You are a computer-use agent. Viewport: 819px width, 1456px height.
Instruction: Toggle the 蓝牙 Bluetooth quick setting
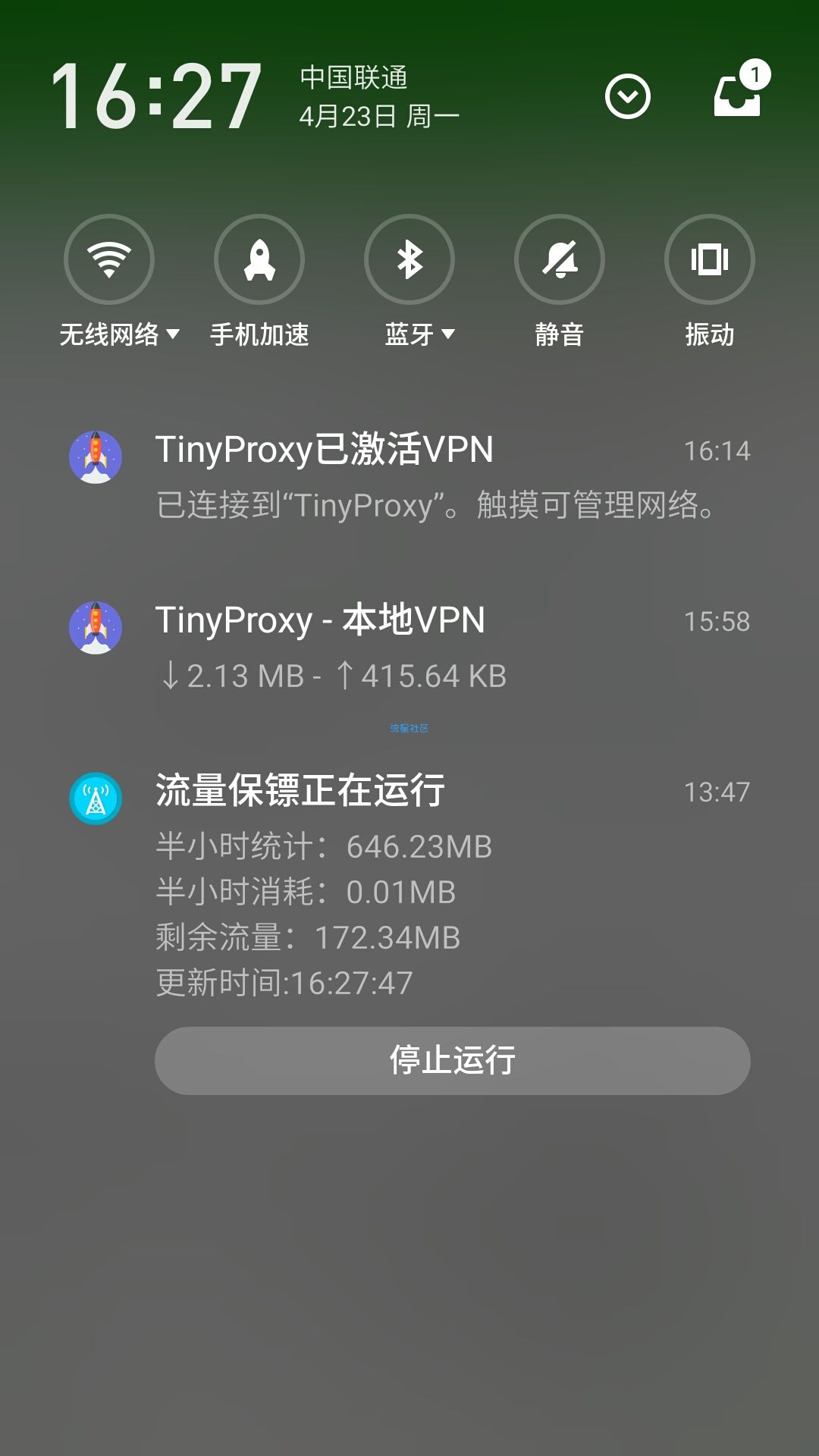coord(409,259)
